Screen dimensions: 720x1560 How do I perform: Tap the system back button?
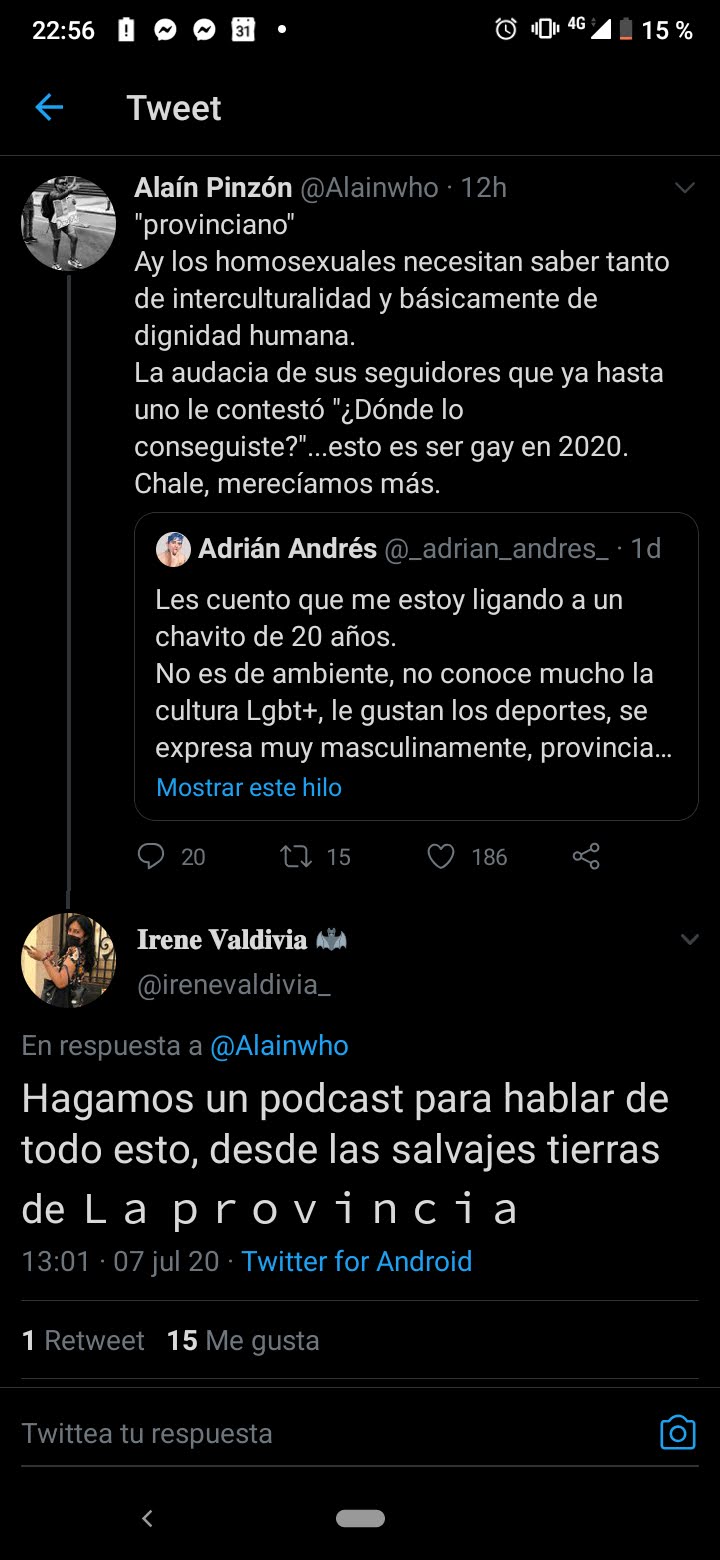click(x=147, y=1518)
